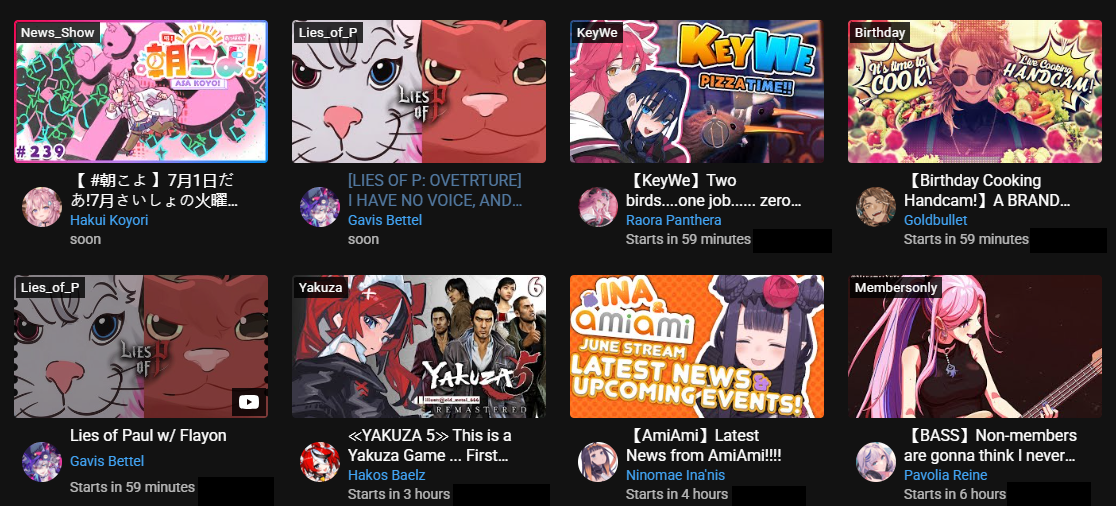Go to Raora Panthera's channel link
This screenshot has width=1116, height=506.
tap(673, 220)
